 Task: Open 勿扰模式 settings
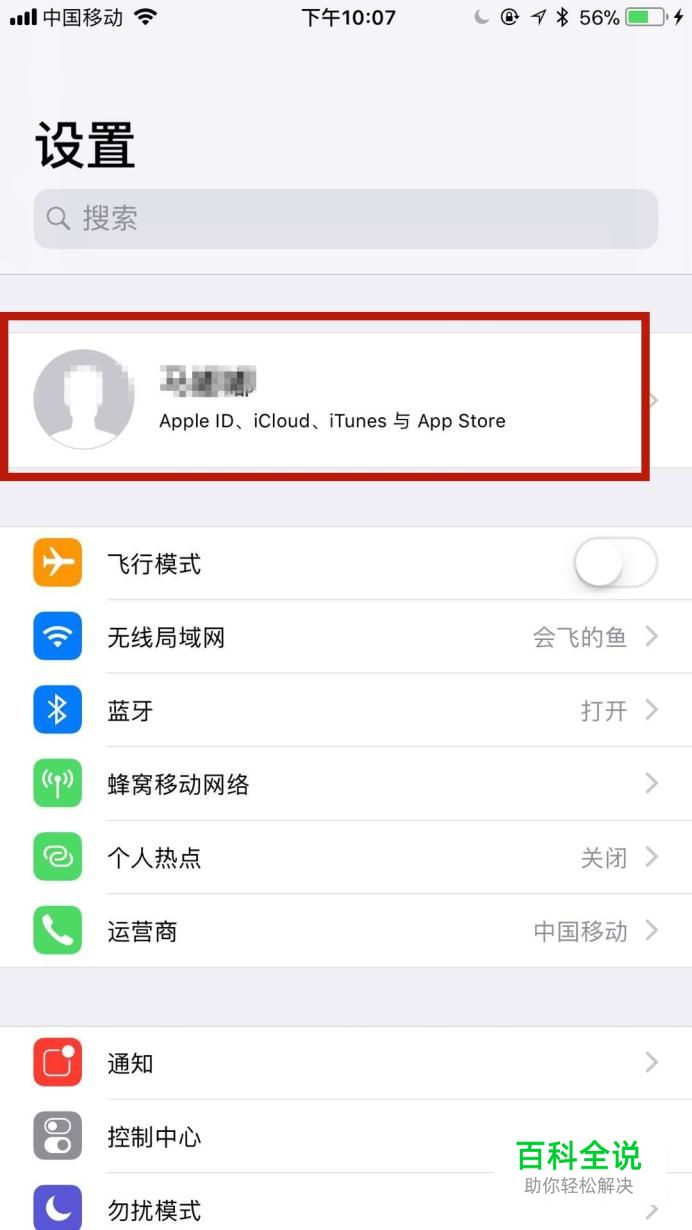[x=346, y=1203]
